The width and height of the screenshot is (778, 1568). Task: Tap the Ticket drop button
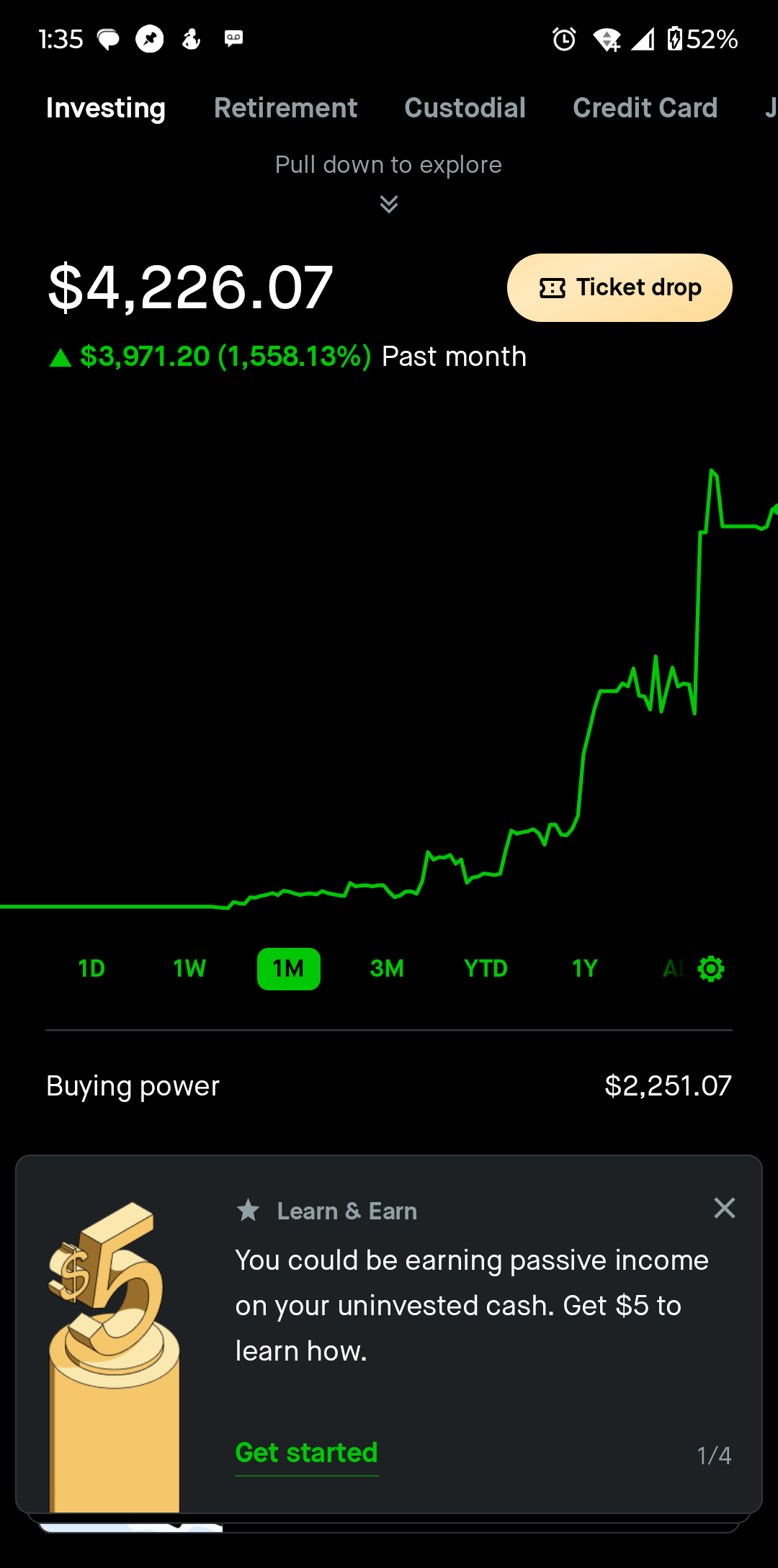(620, 287)
